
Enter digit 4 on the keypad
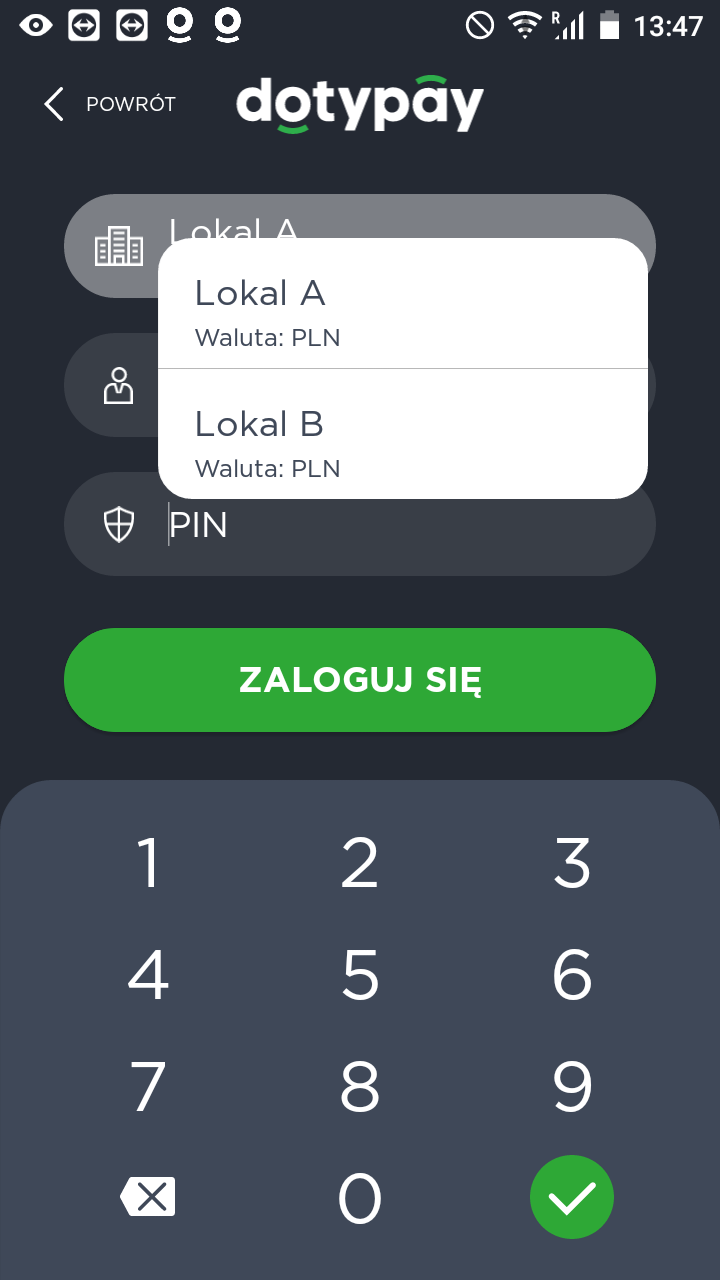[x=148, y=975]
